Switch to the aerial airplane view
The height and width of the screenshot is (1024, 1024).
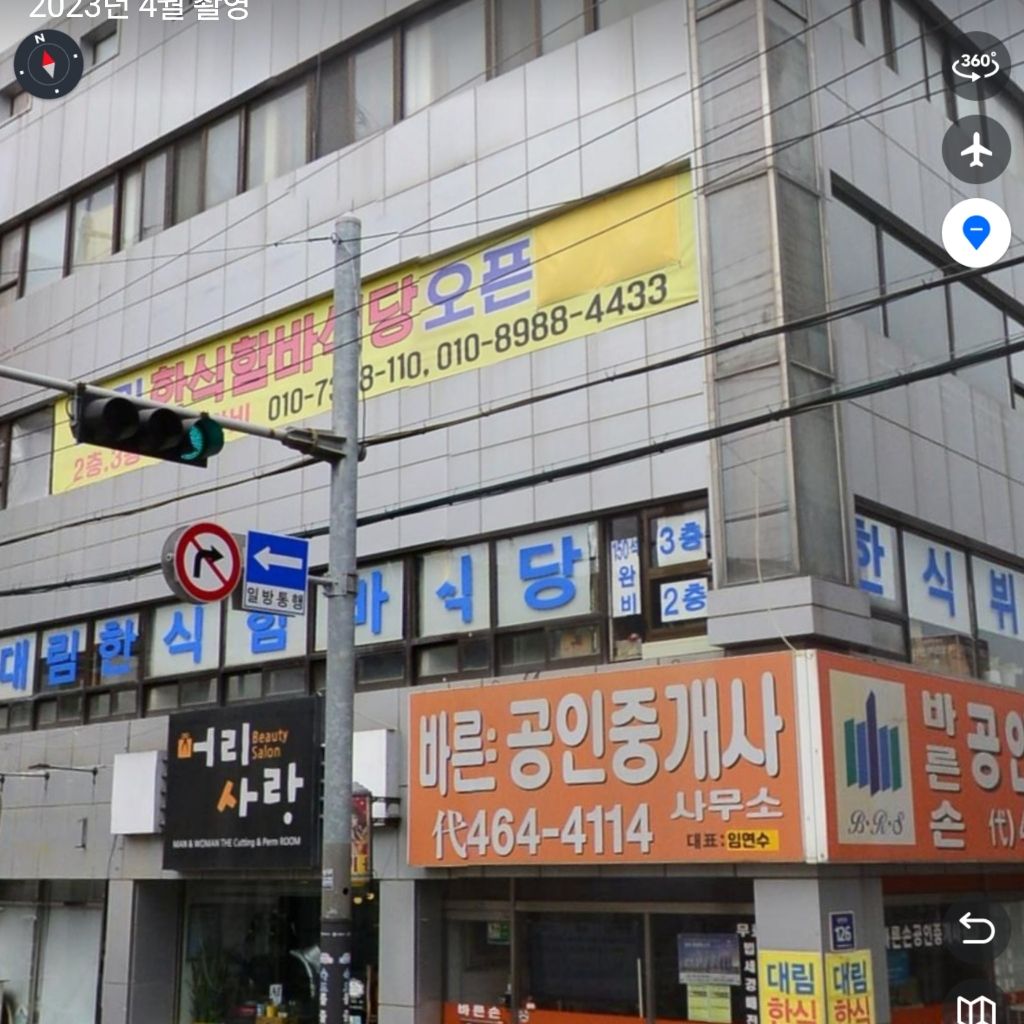pos(976,149)
